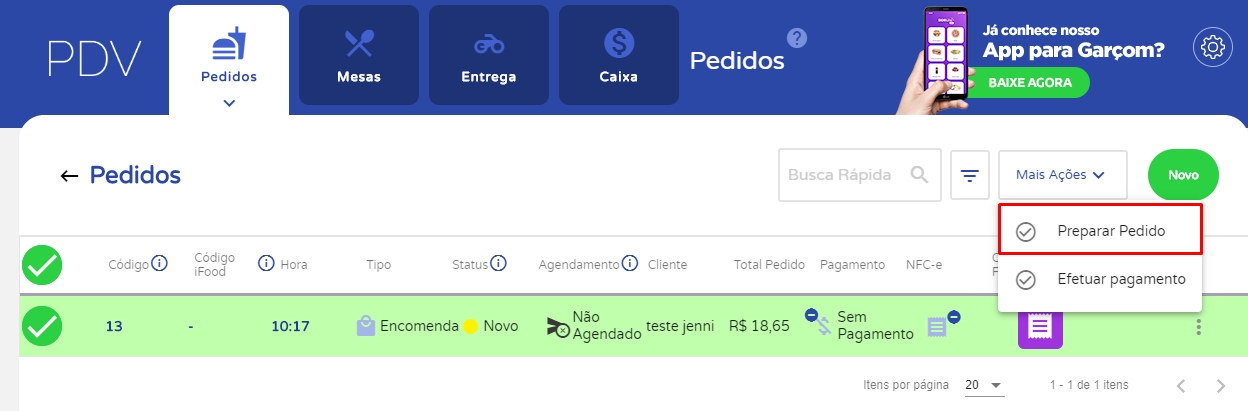1248x411 pixels.
Task: Open the purple receipt icon for order 13
Action: (1040, 327)
